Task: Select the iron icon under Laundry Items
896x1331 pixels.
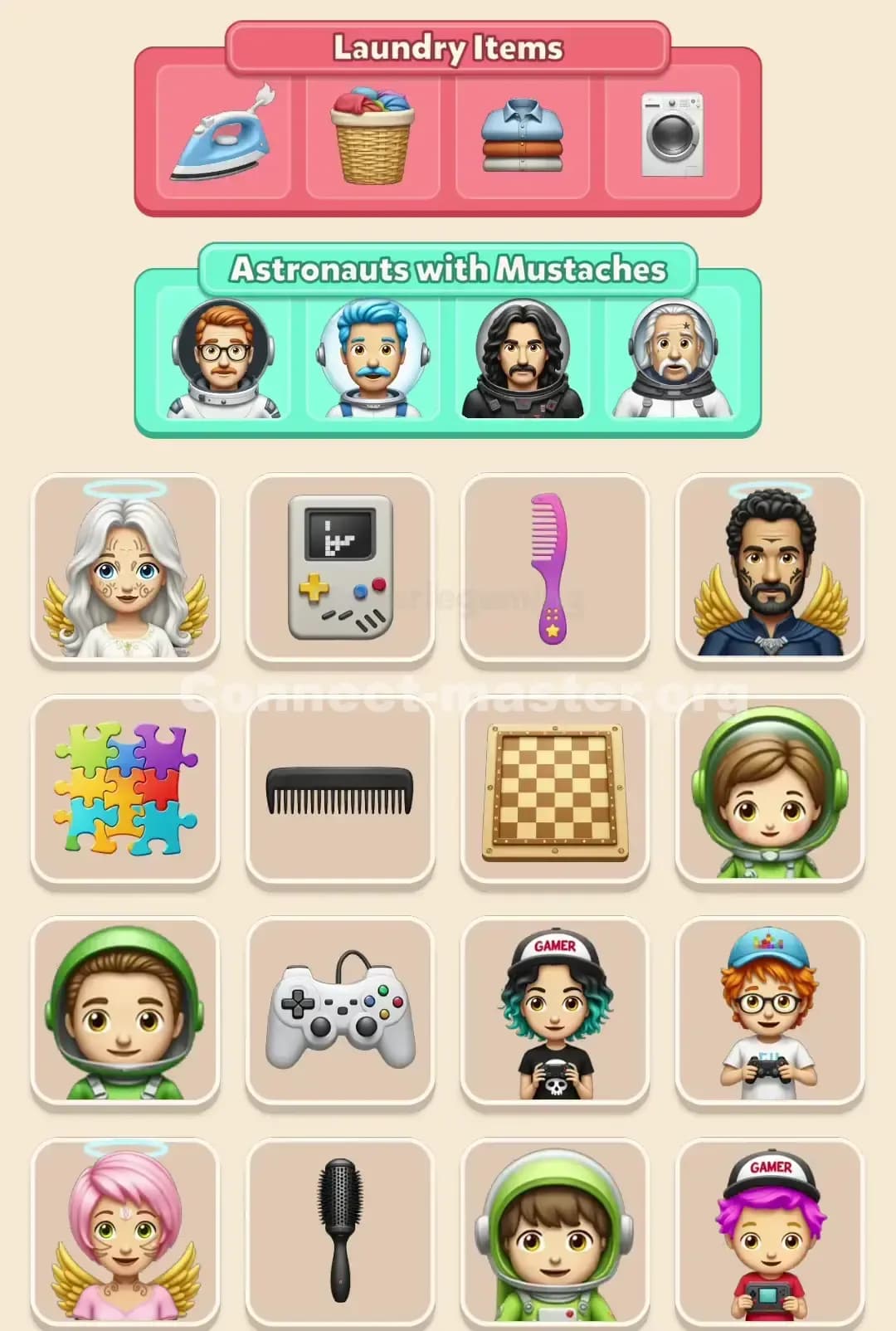Action: tap(222, 137)
